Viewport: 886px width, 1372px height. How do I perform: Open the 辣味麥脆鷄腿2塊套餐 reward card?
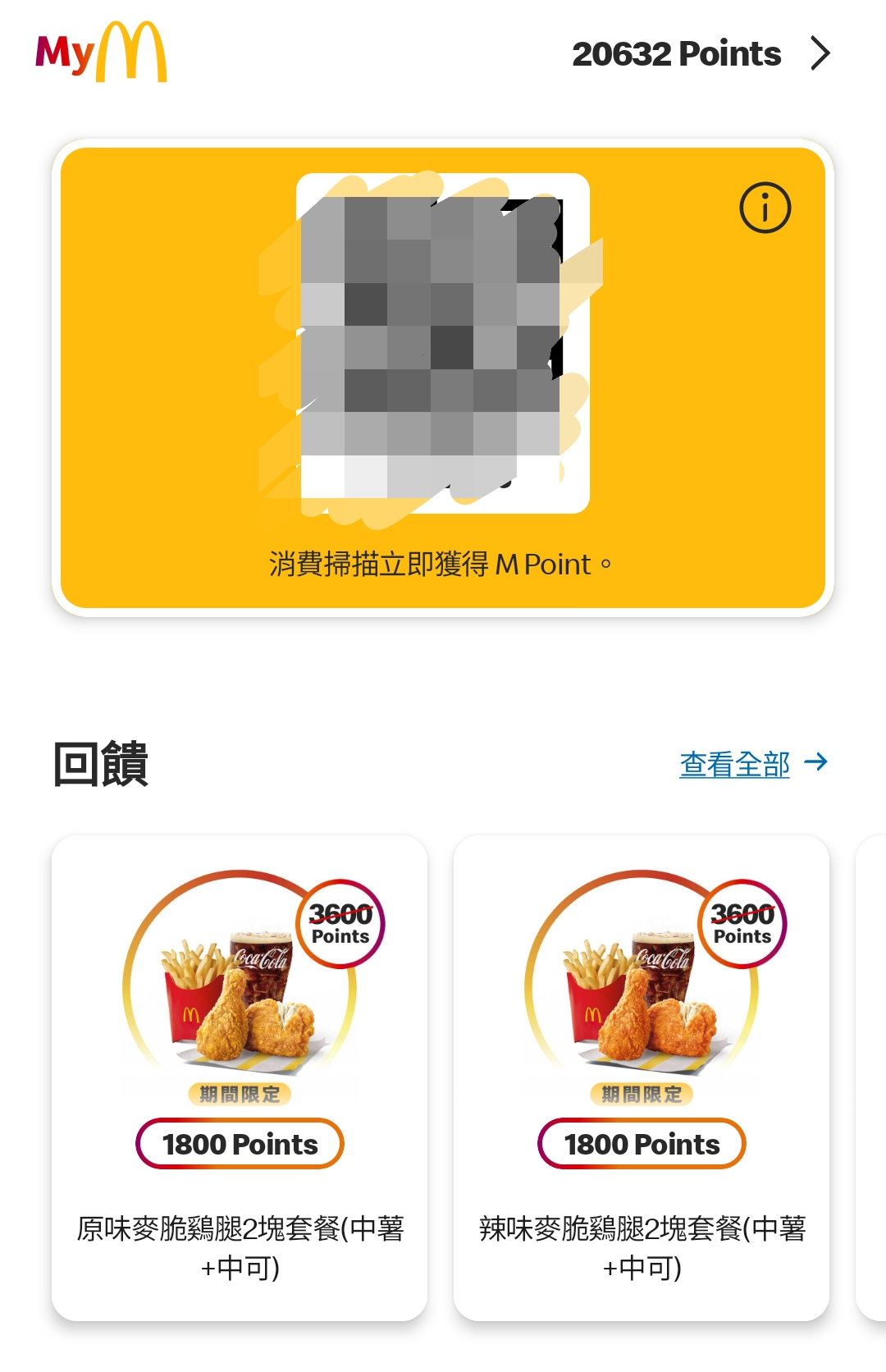[x=642, y=1077]
